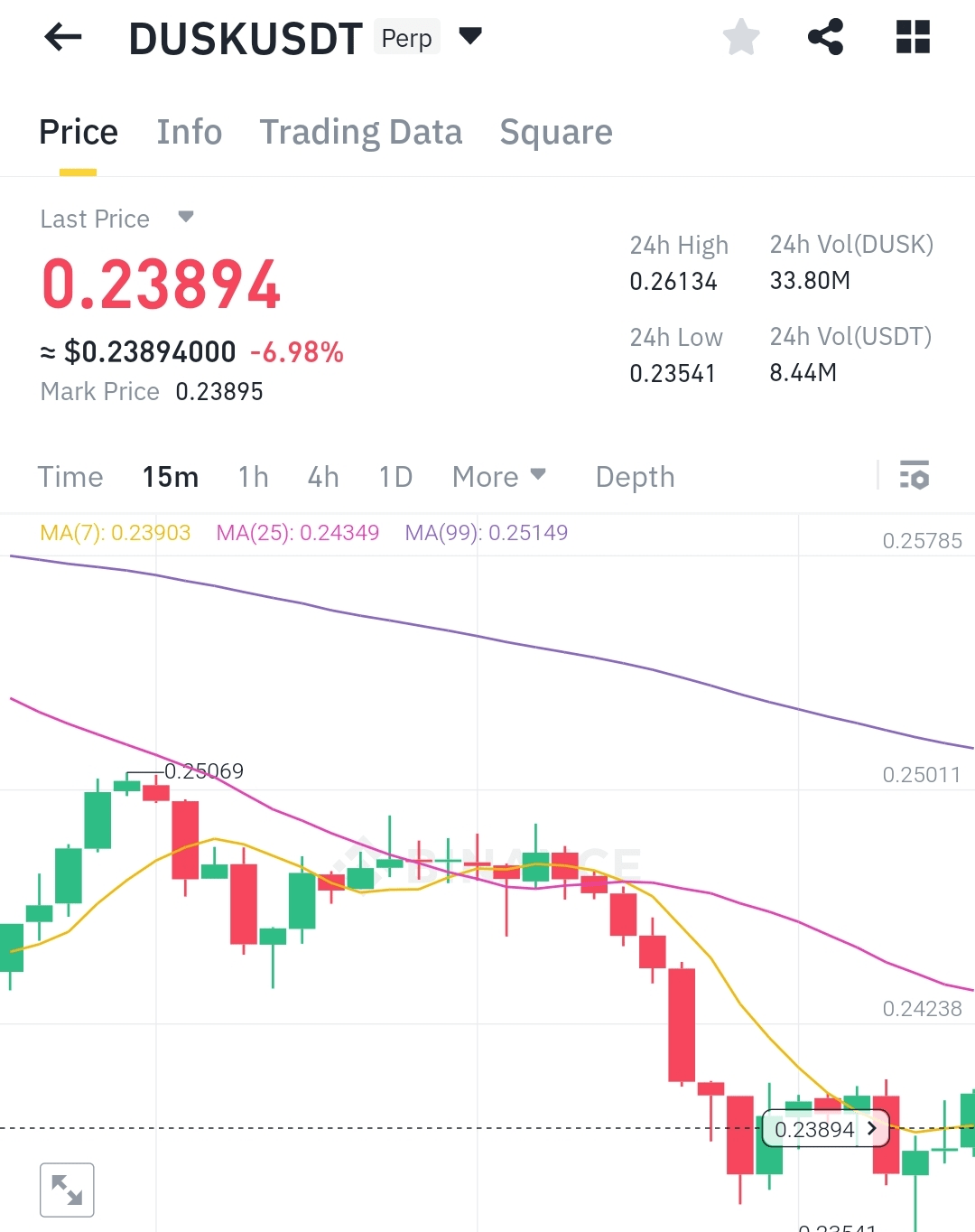Select the Time chart interval

click(70, 477)
